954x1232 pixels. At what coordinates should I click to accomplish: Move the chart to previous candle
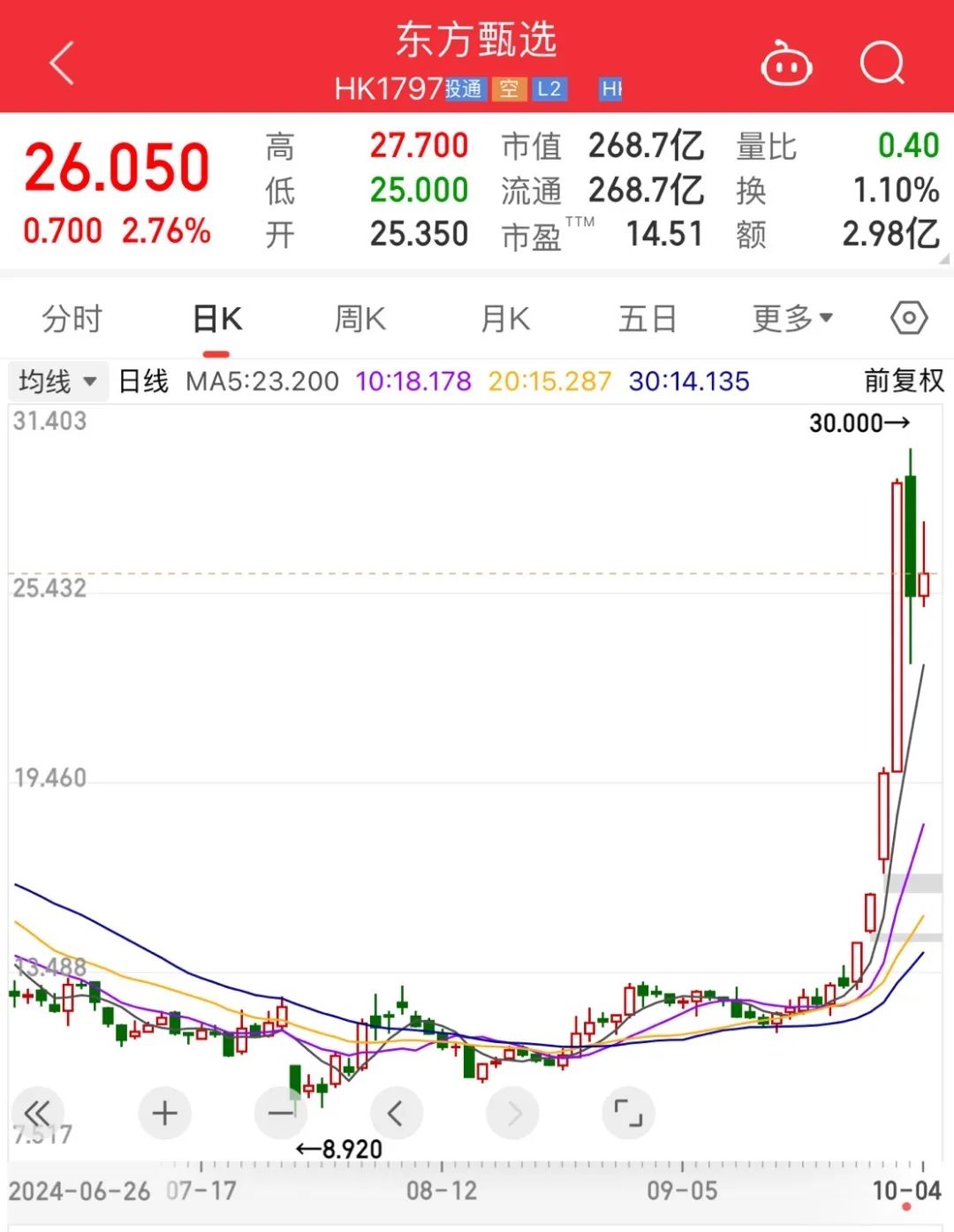(x=397, y=1113)
